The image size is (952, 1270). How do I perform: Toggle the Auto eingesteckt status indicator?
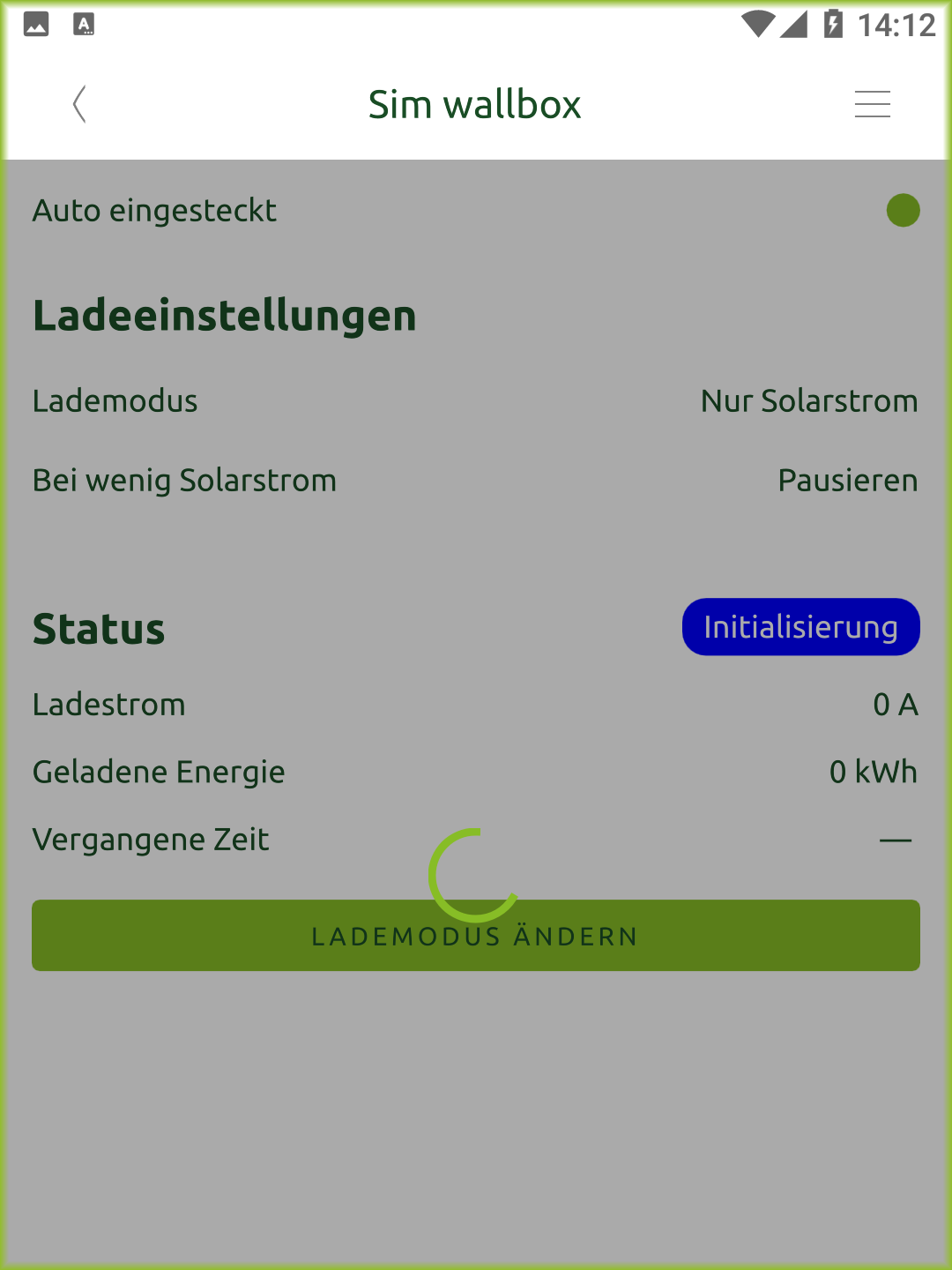tap(902, 210)
